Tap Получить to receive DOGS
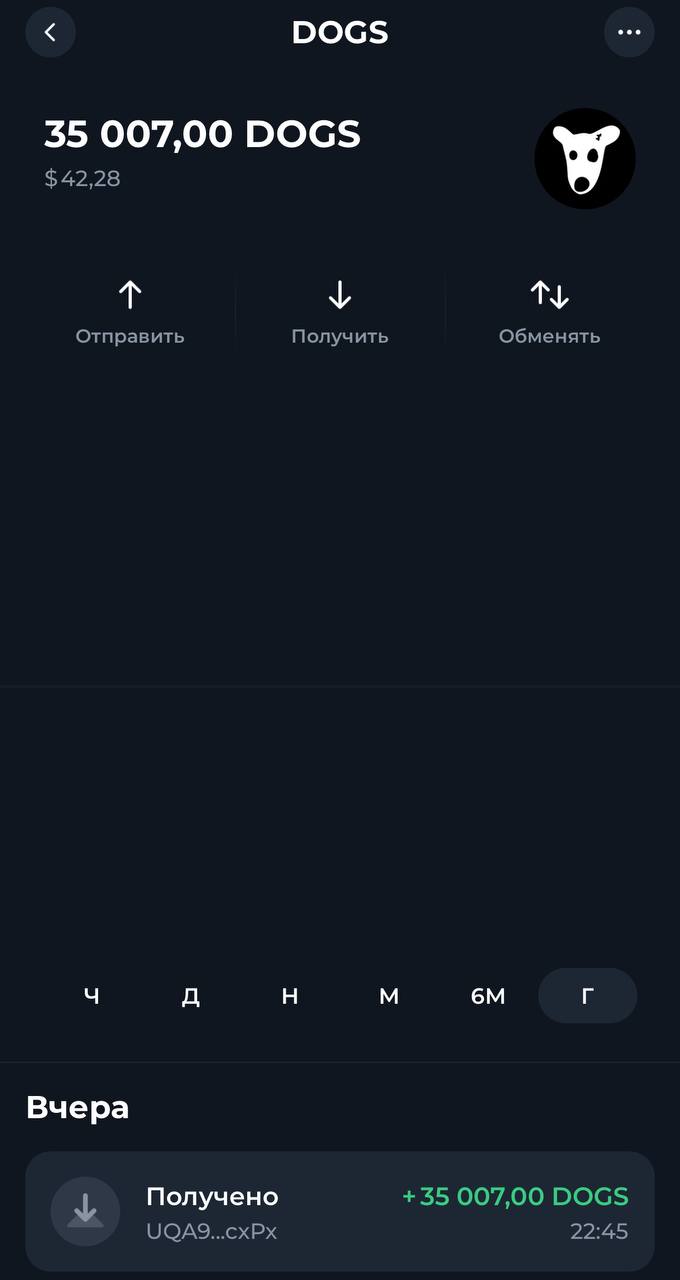This screenshot has width=680, height=1280. pos(340,313)
